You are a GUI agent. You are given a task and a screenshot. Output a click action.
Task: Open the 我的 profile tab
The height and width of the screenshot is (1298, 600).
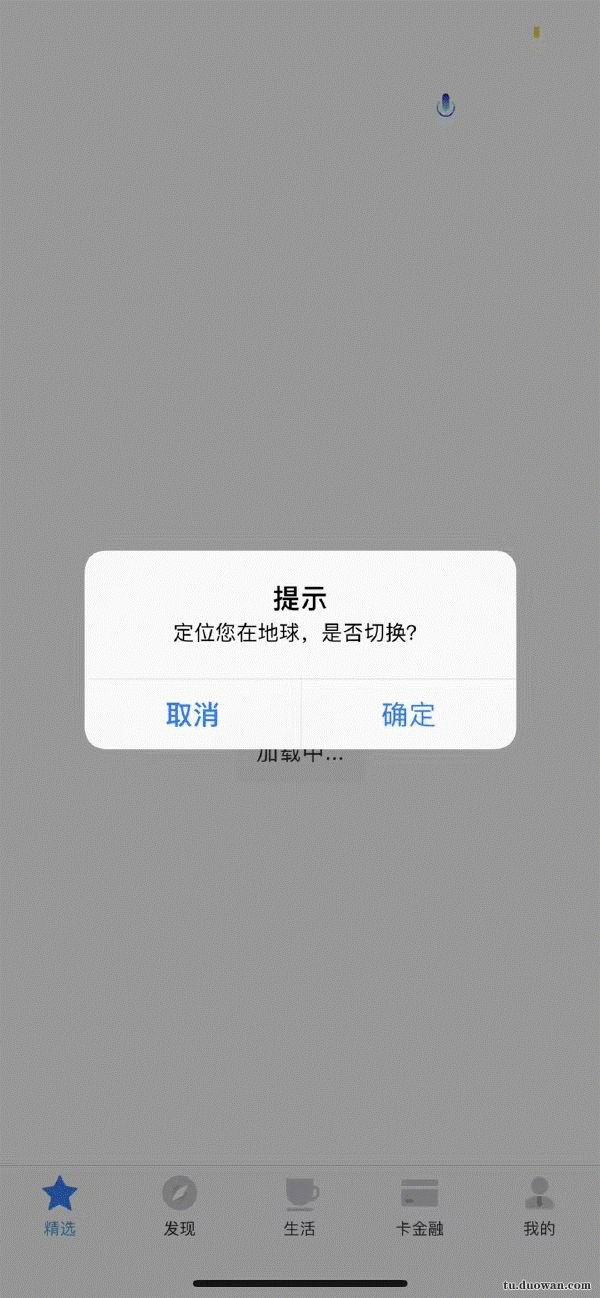click(x=539, y=1205)
